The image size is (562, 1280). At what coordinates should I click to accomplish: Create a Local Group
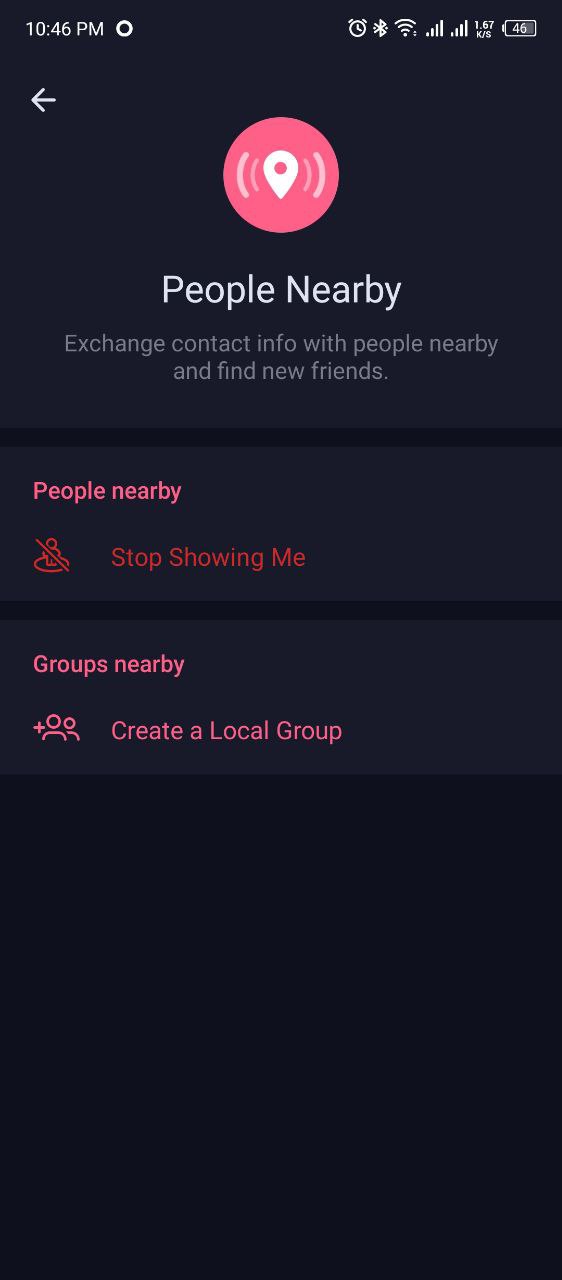pos(281,731)
